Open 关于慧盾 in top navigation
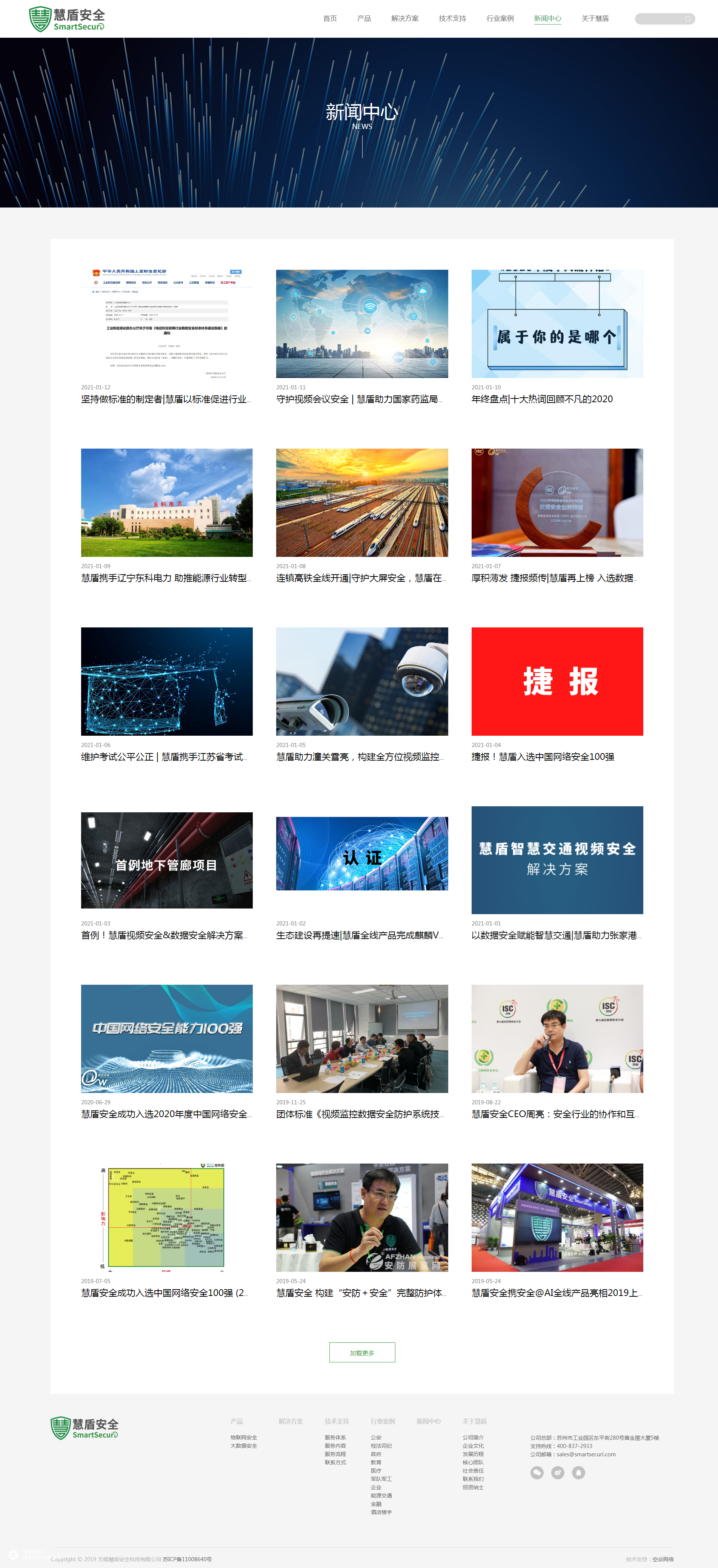718x1568 pixels. pyautogui.click(x=595, y=18)
